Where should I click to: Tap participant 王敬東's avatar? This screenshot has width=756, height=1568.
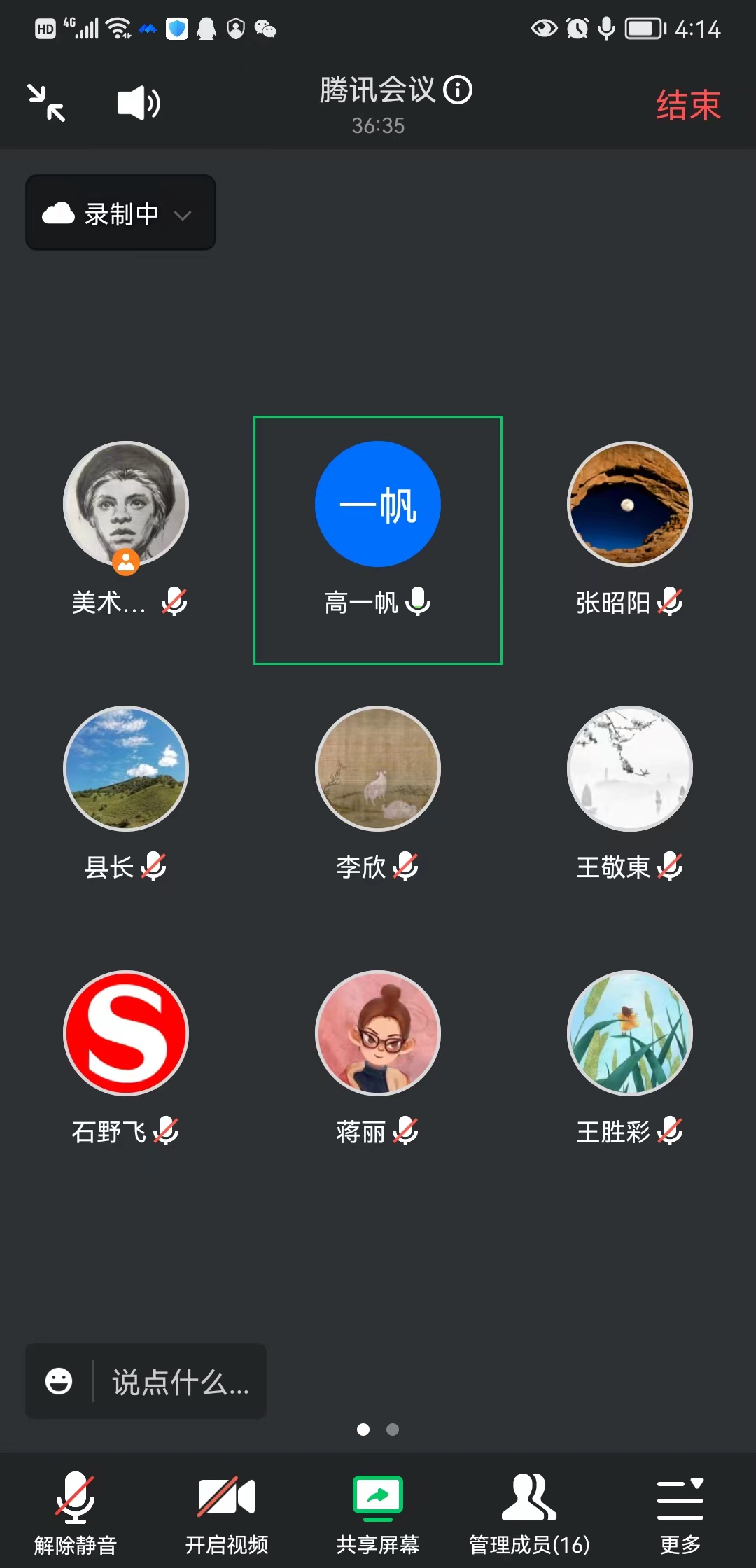629,769
